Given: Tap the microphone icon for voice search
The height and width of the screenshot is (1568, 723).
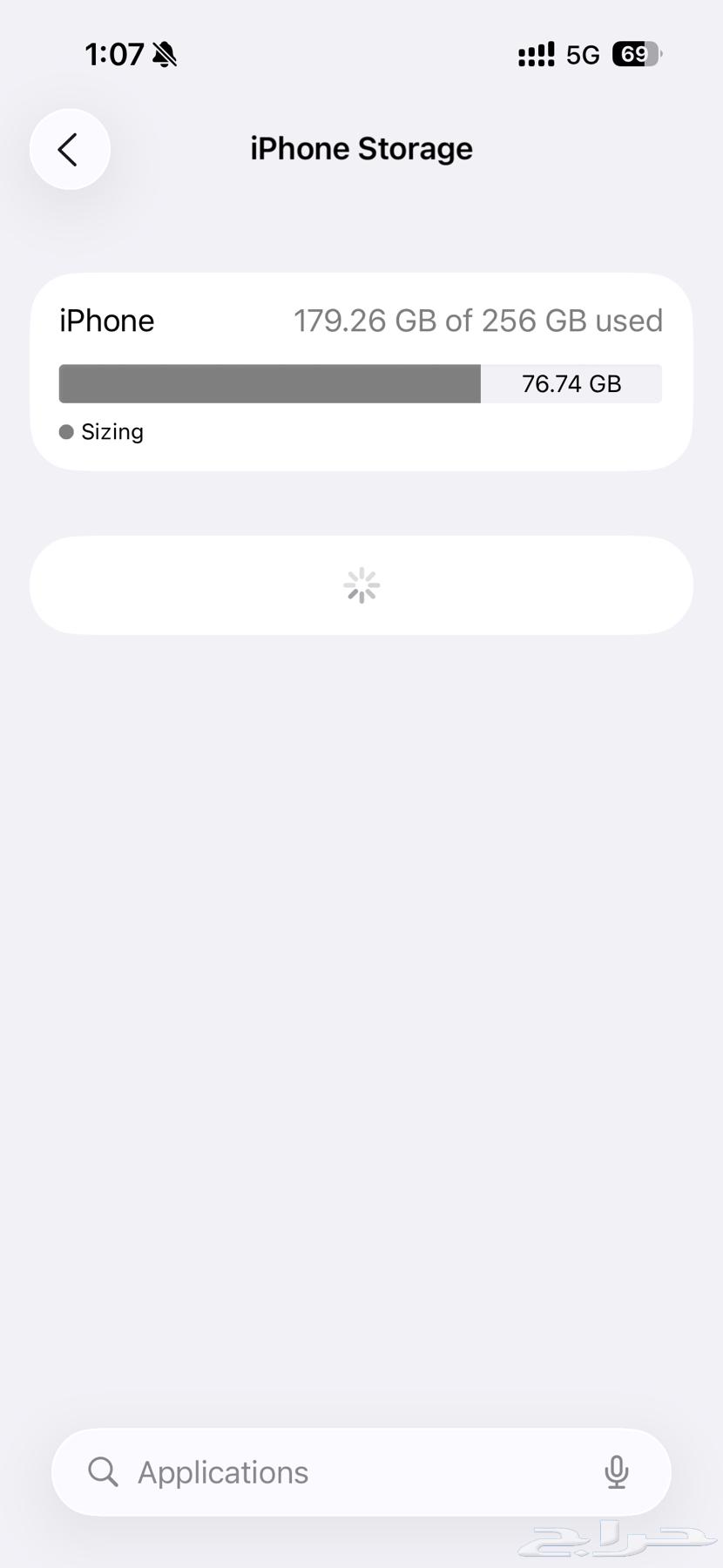Looking at the screenshot, I should pos(617,1471).
